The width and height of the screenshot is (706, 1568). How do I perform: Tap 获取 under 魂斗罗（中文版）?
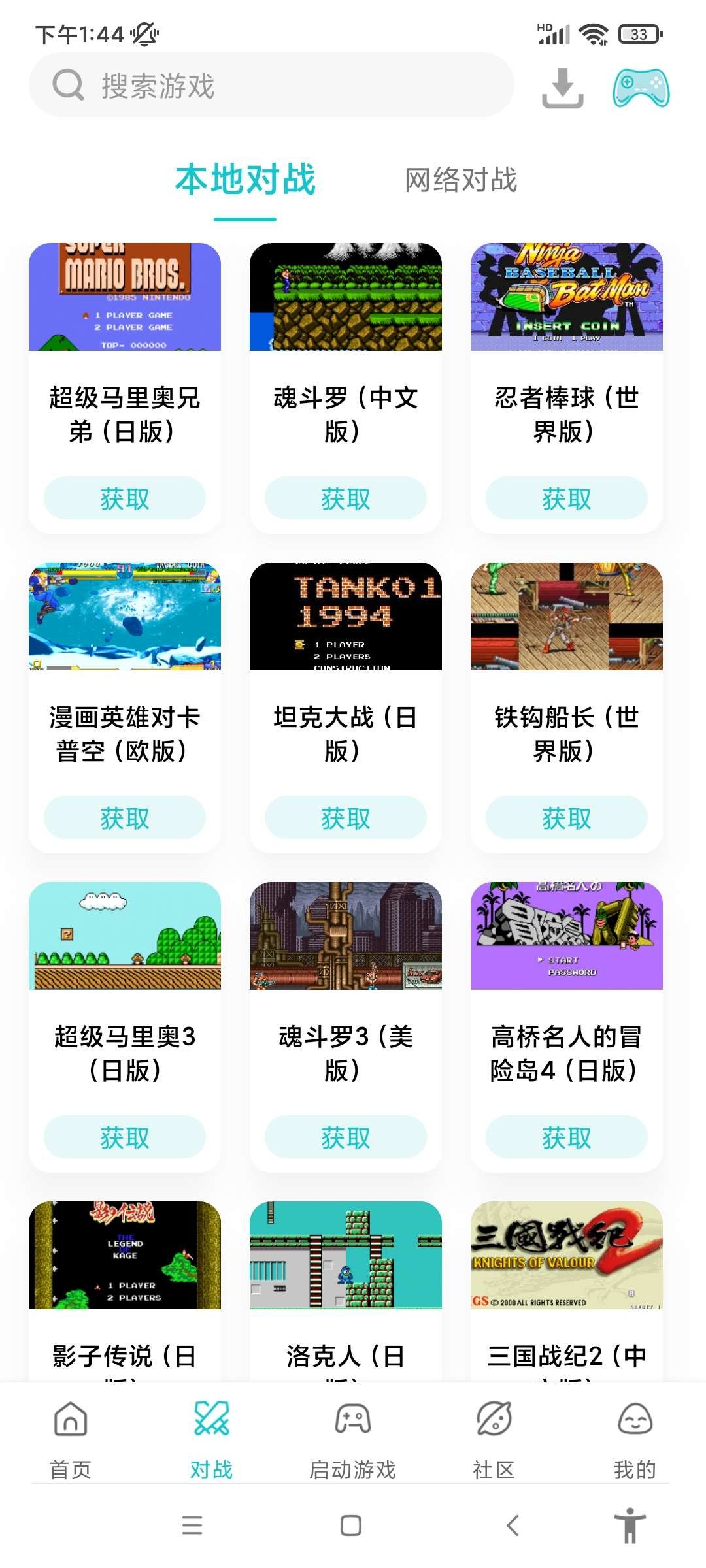click(x=346, y=498)
